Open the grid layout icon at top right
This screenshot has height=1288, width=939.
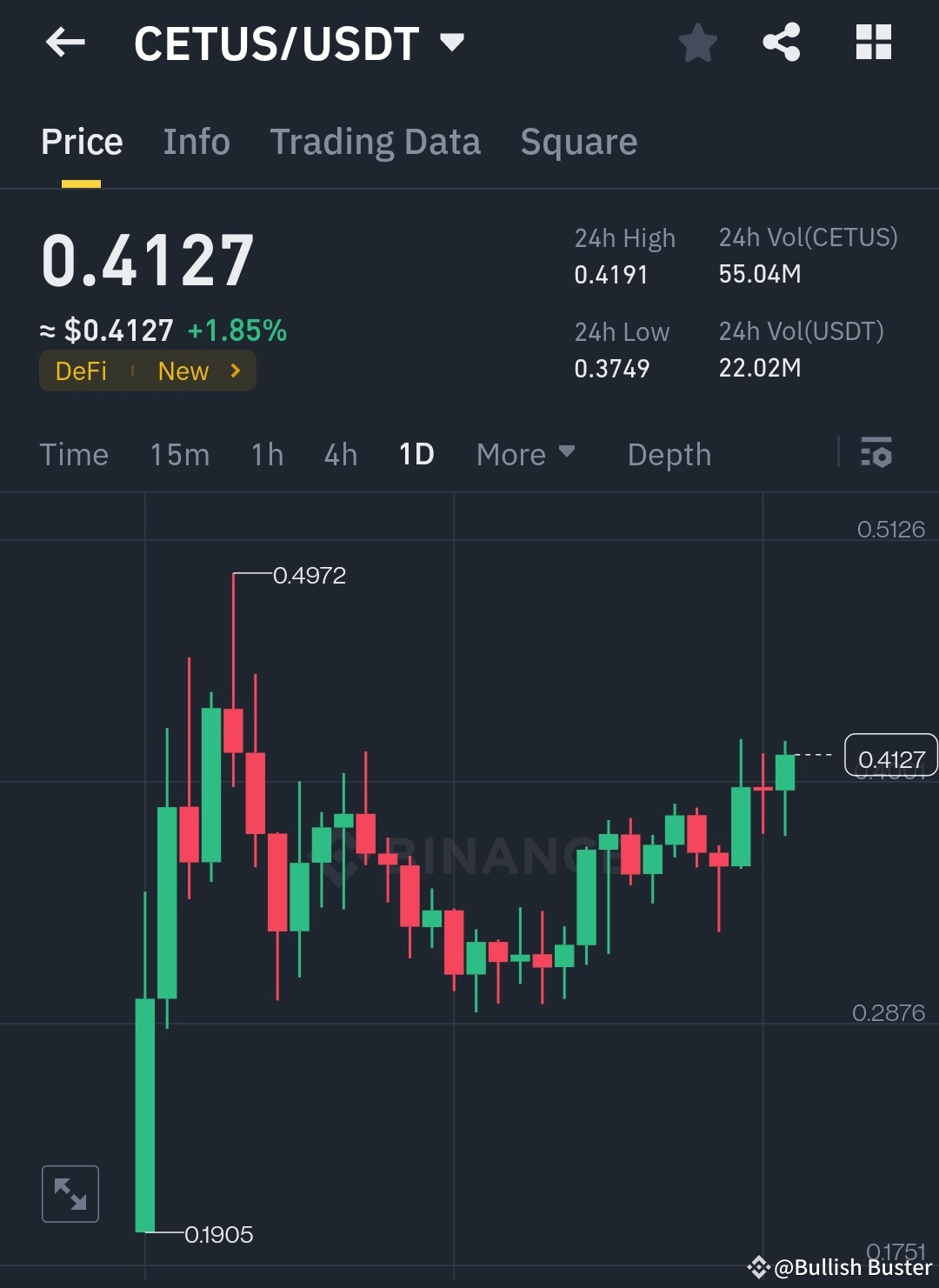coord(873,41)
